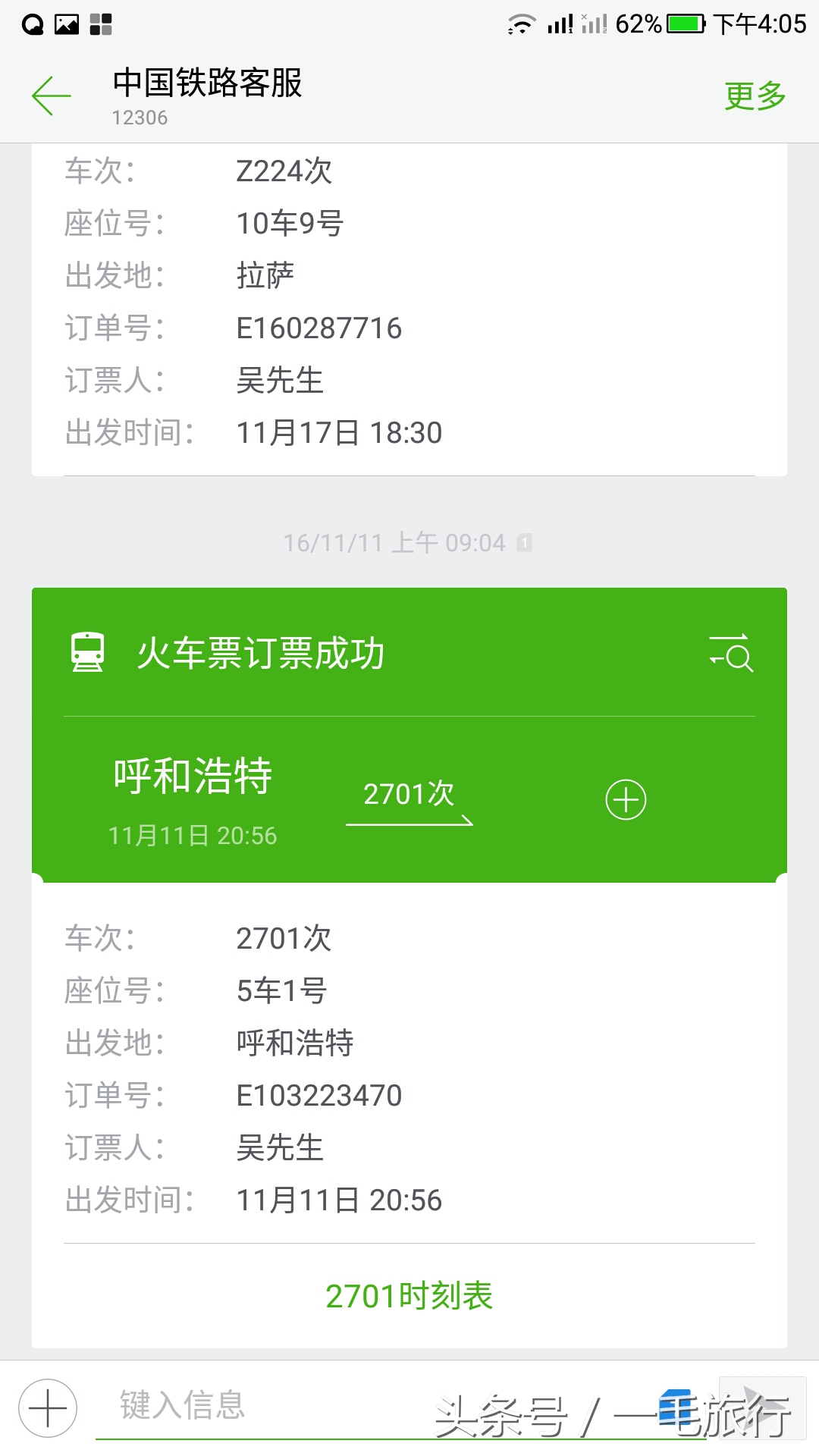Viewport: 819px width, 1456px height.
Task: Expand ticket details via the circled plus icon
Action: point(625,799)
